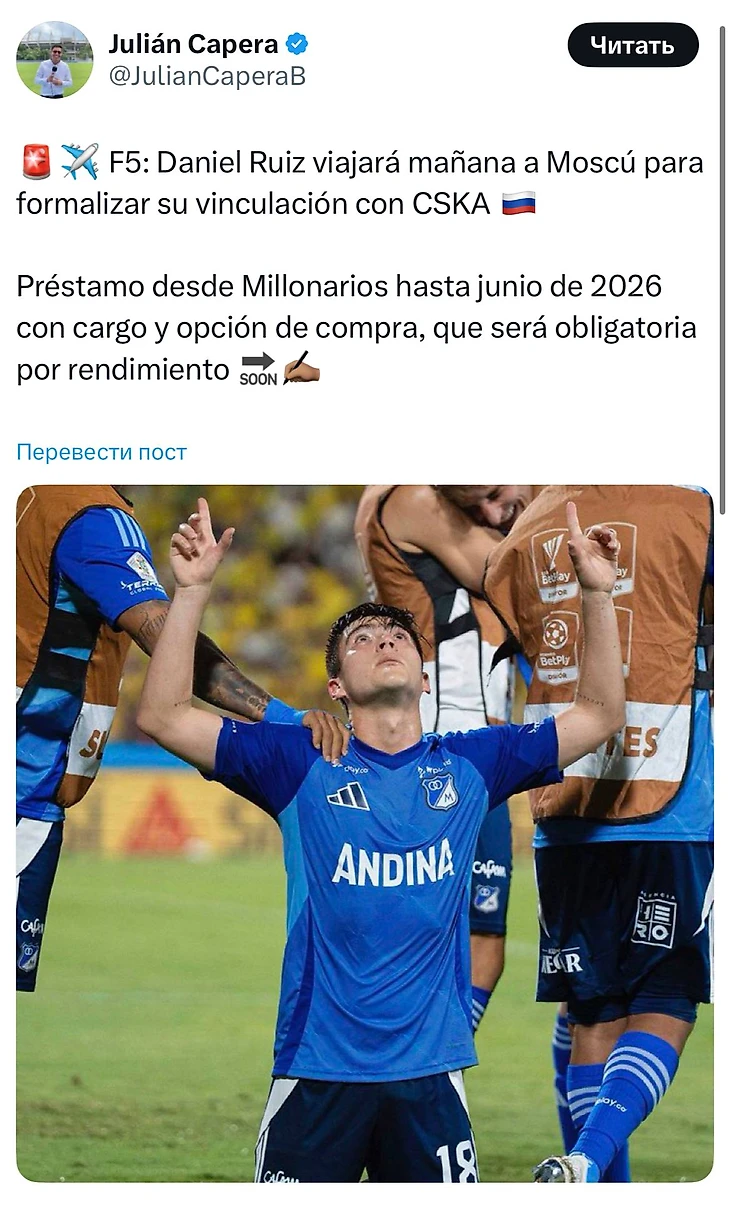Open the @JulianCaperaB profile link
Viewport: 730px width, 1207px height.
click(206, 76)
